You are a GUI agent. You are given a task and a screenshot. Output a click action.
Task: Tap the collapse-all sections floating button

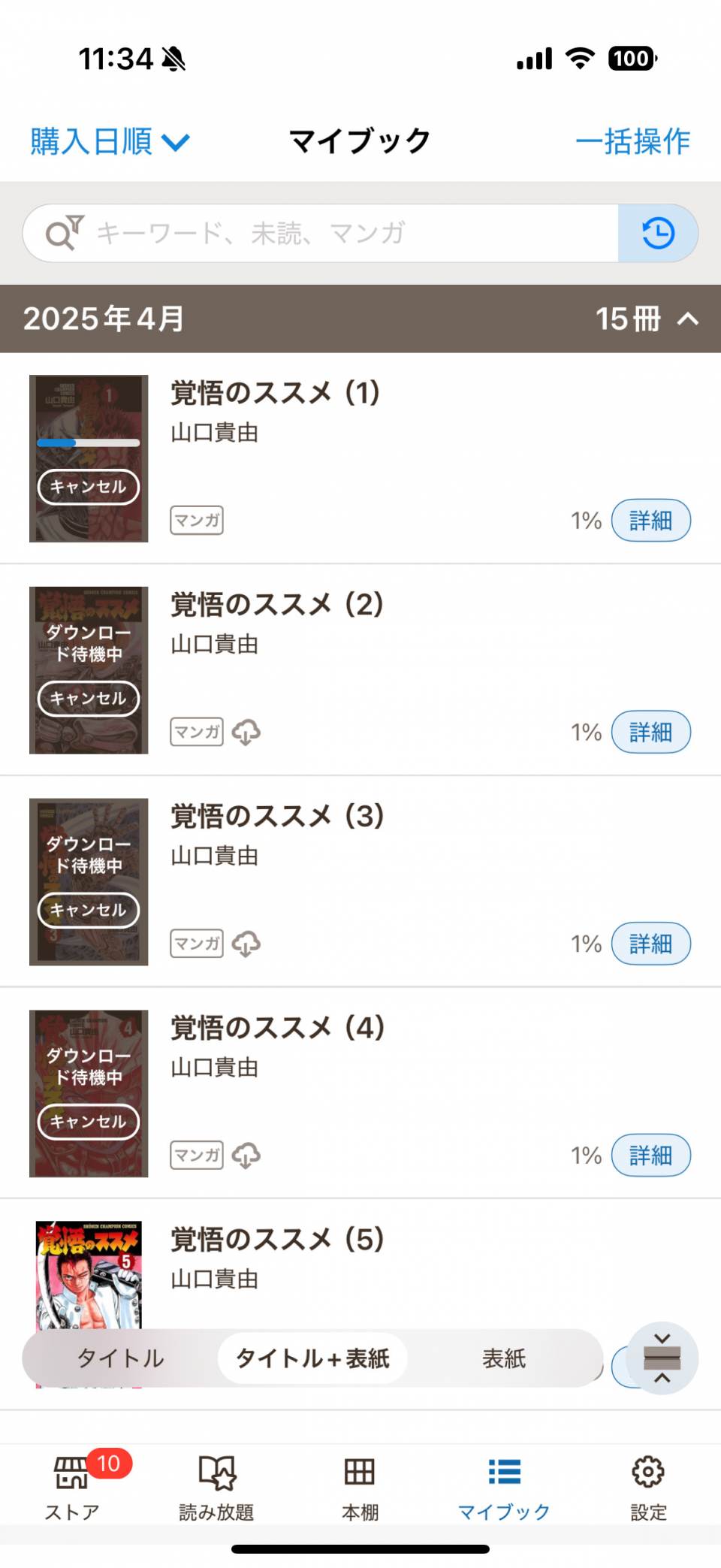(662, 1358)
